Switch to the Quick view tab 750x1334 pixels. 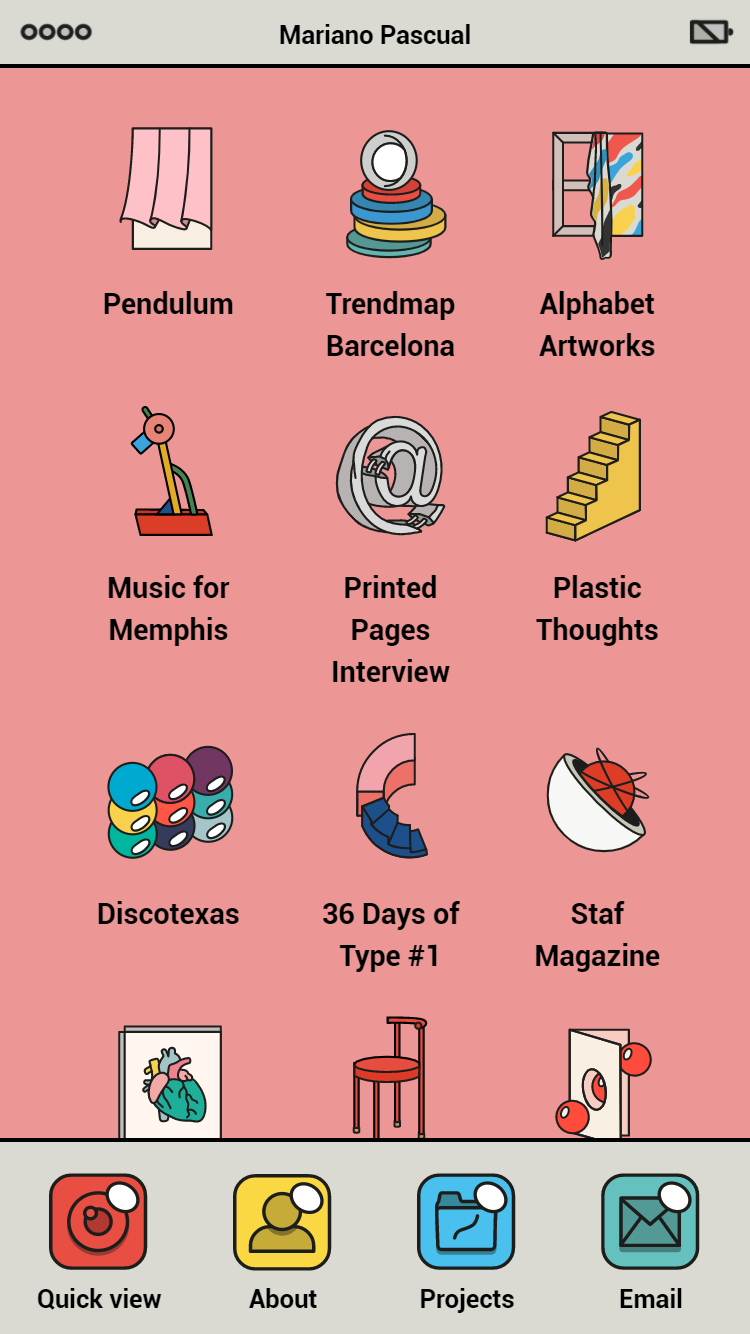pyautogui.click(x=98, y=1242)
